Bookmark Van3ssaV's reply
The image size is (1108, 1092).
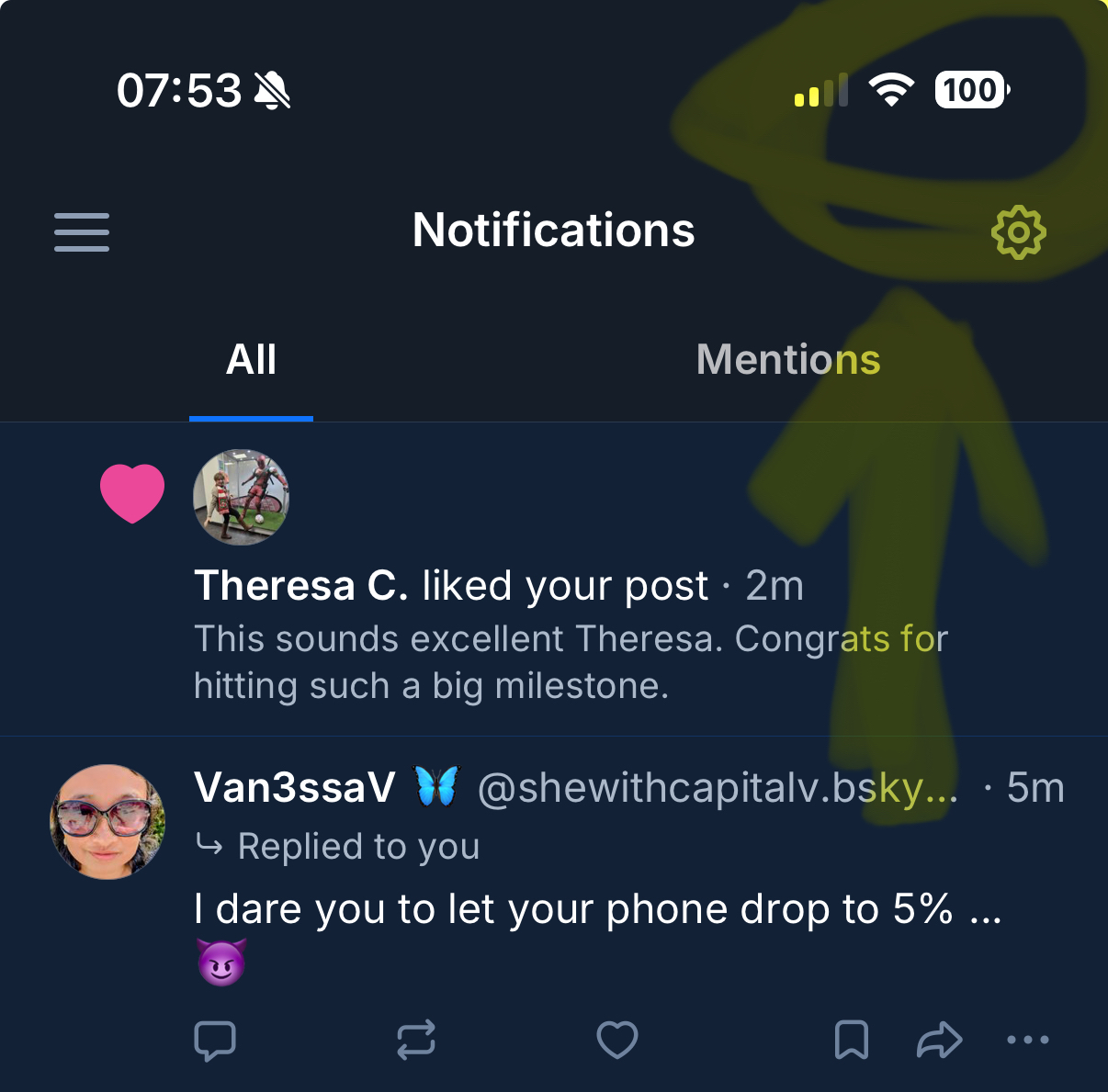point(851,1041)
